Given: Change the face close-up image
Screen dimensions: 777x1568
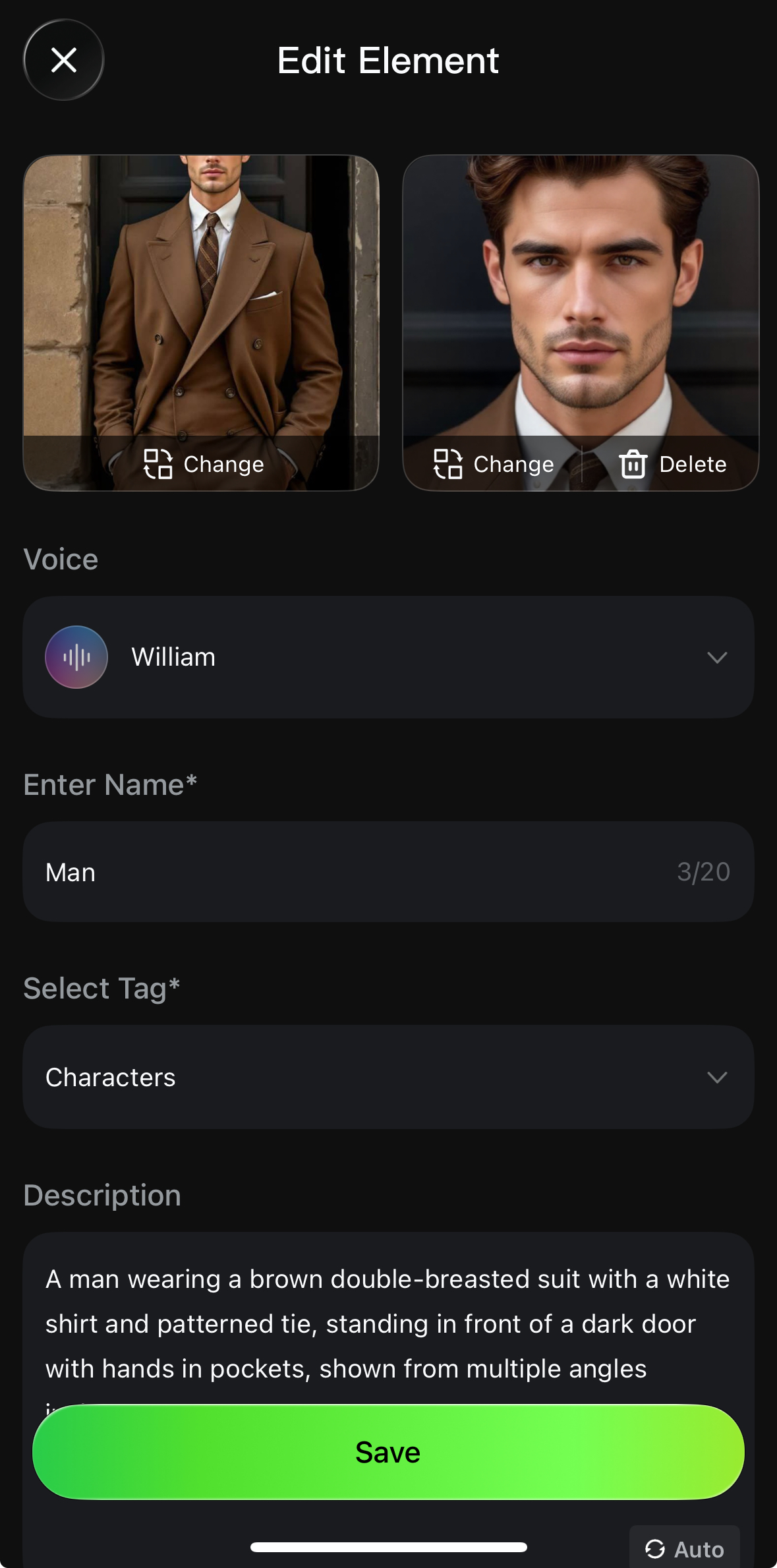Looking at the screenshot, I should coord(494,464).
